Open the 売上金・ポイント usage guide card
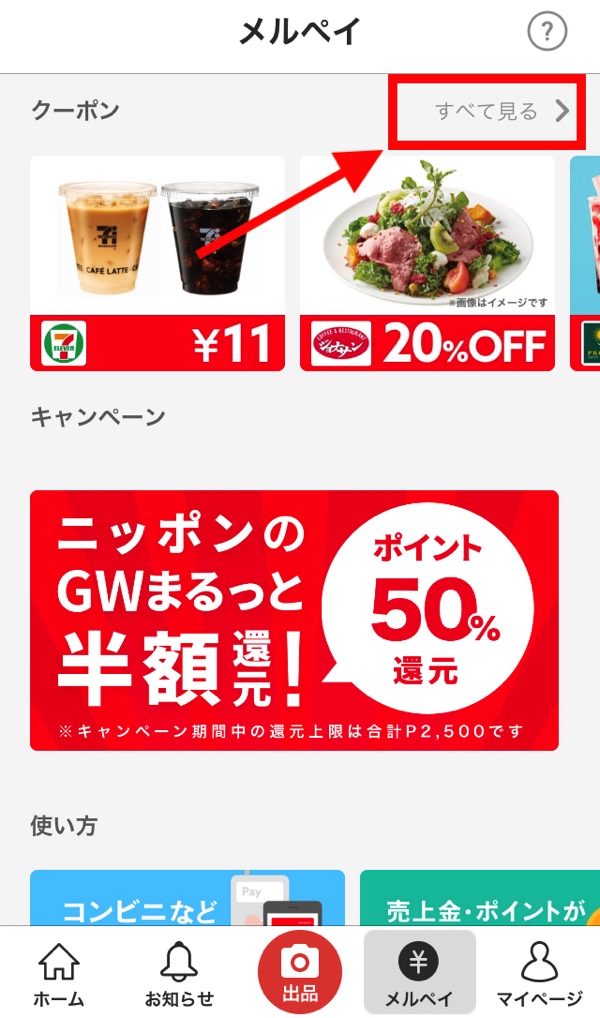Viewport: 600px width, 1018px height. point(480,898)
